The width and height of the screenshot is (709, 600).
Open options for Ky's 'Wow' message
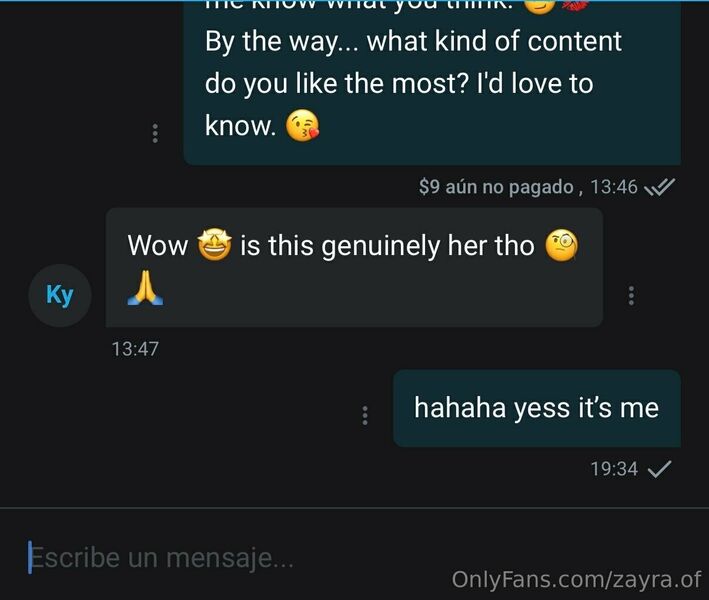pos(631,296)
